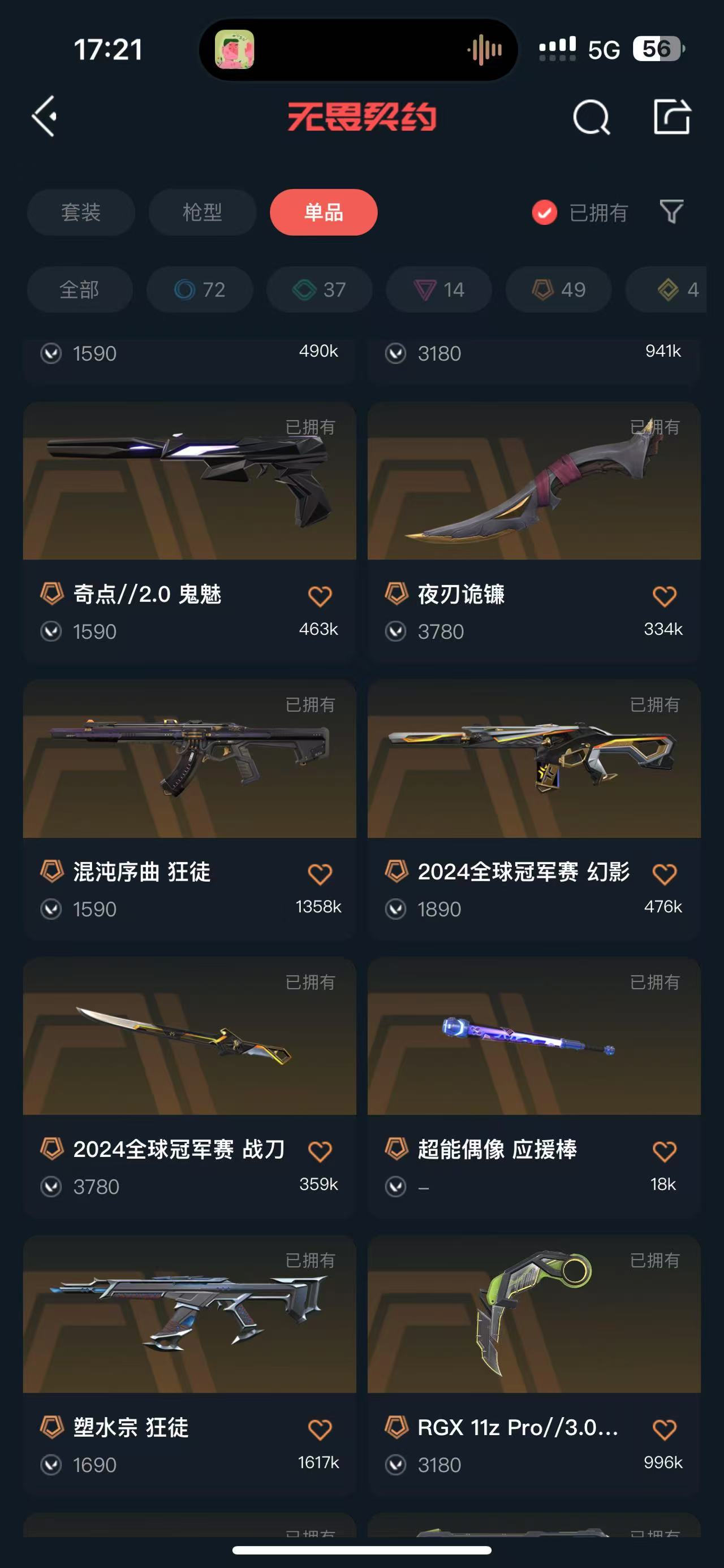Filter by the 14 purple-triangle rarity chip
Screen dimensions: 724x1568
tap(438, 290)
